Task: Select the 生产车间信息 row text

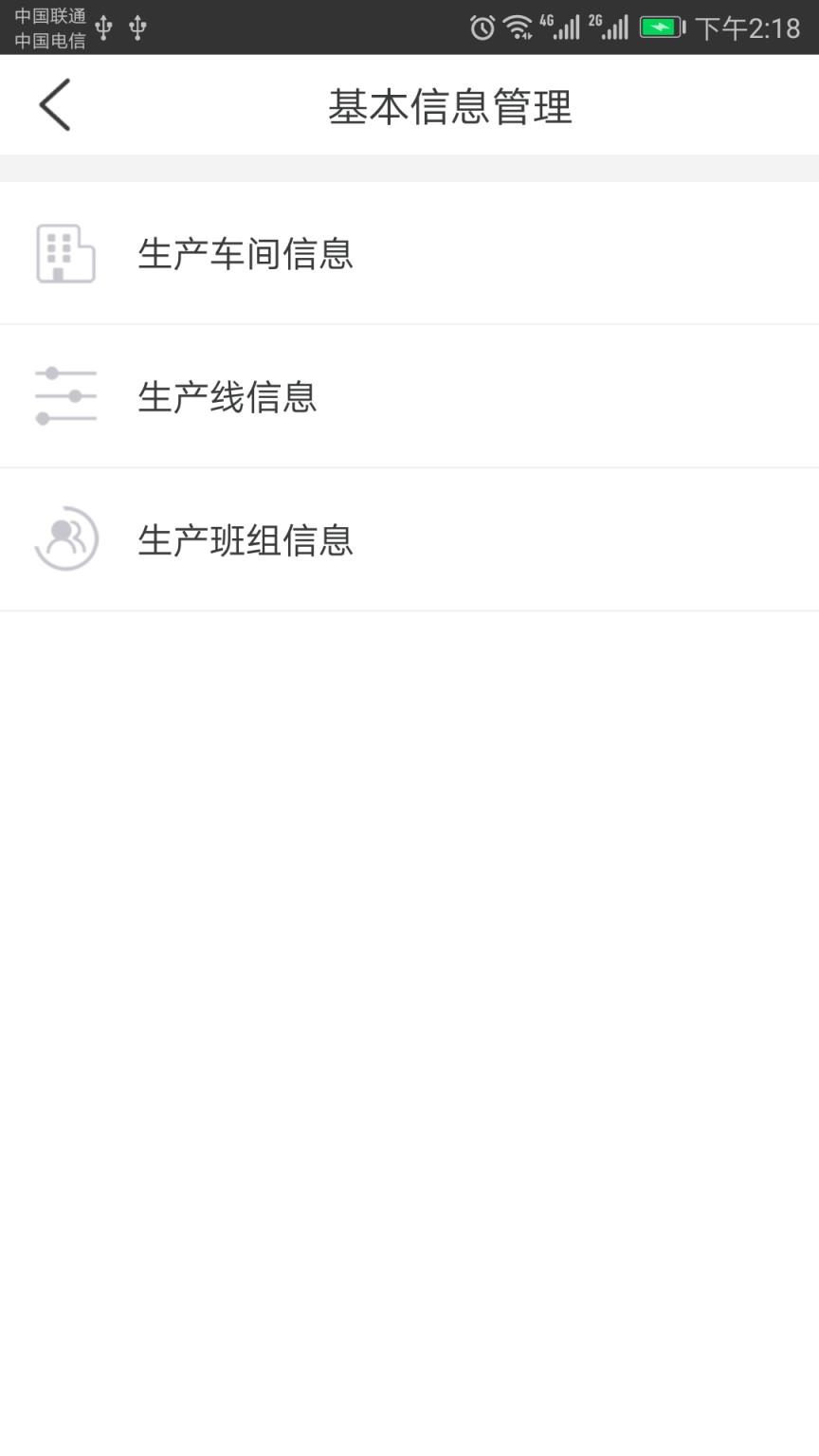Action: tap(245, 255)
